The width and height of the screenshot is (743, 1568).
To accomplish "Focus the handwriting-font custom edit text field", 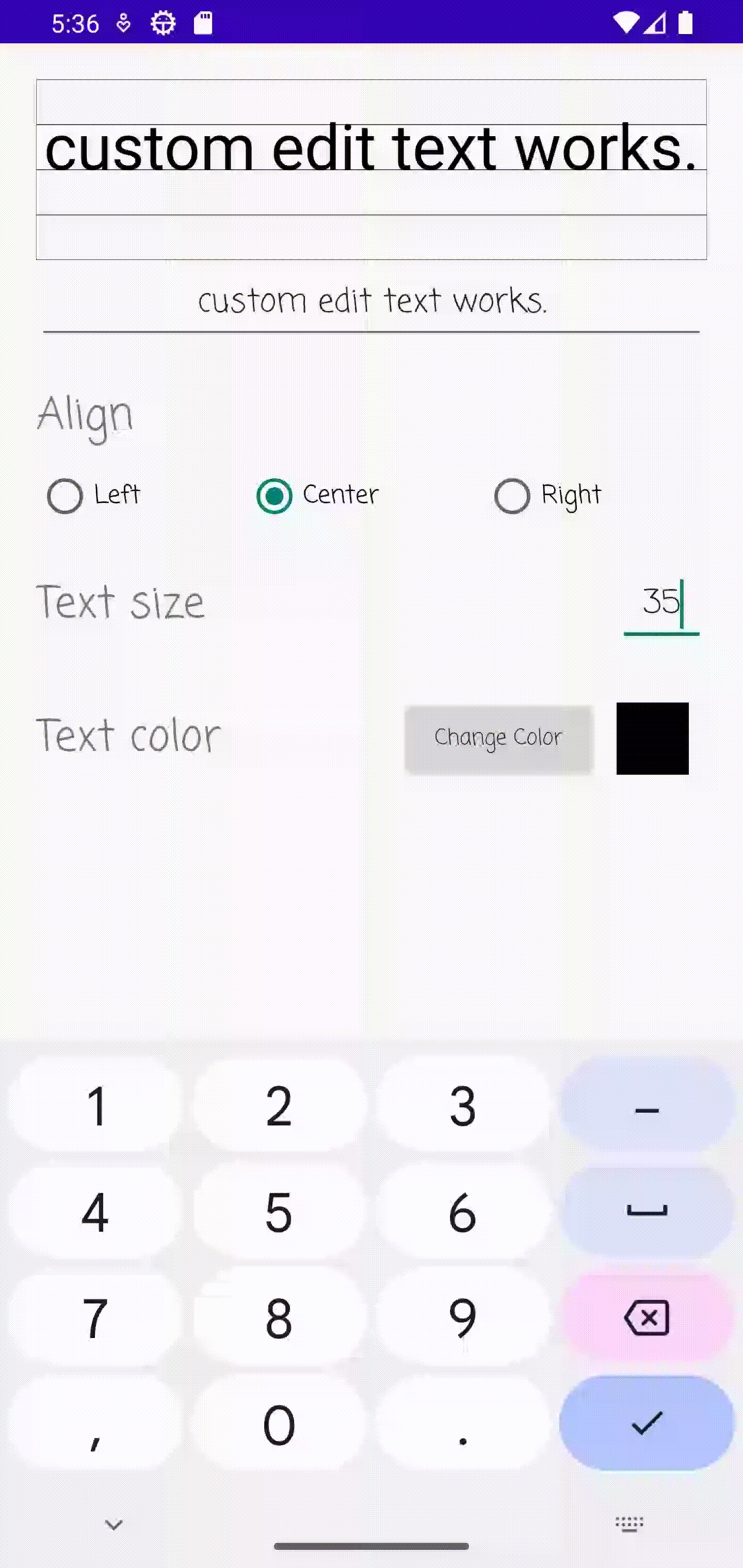I will point(372,303).
